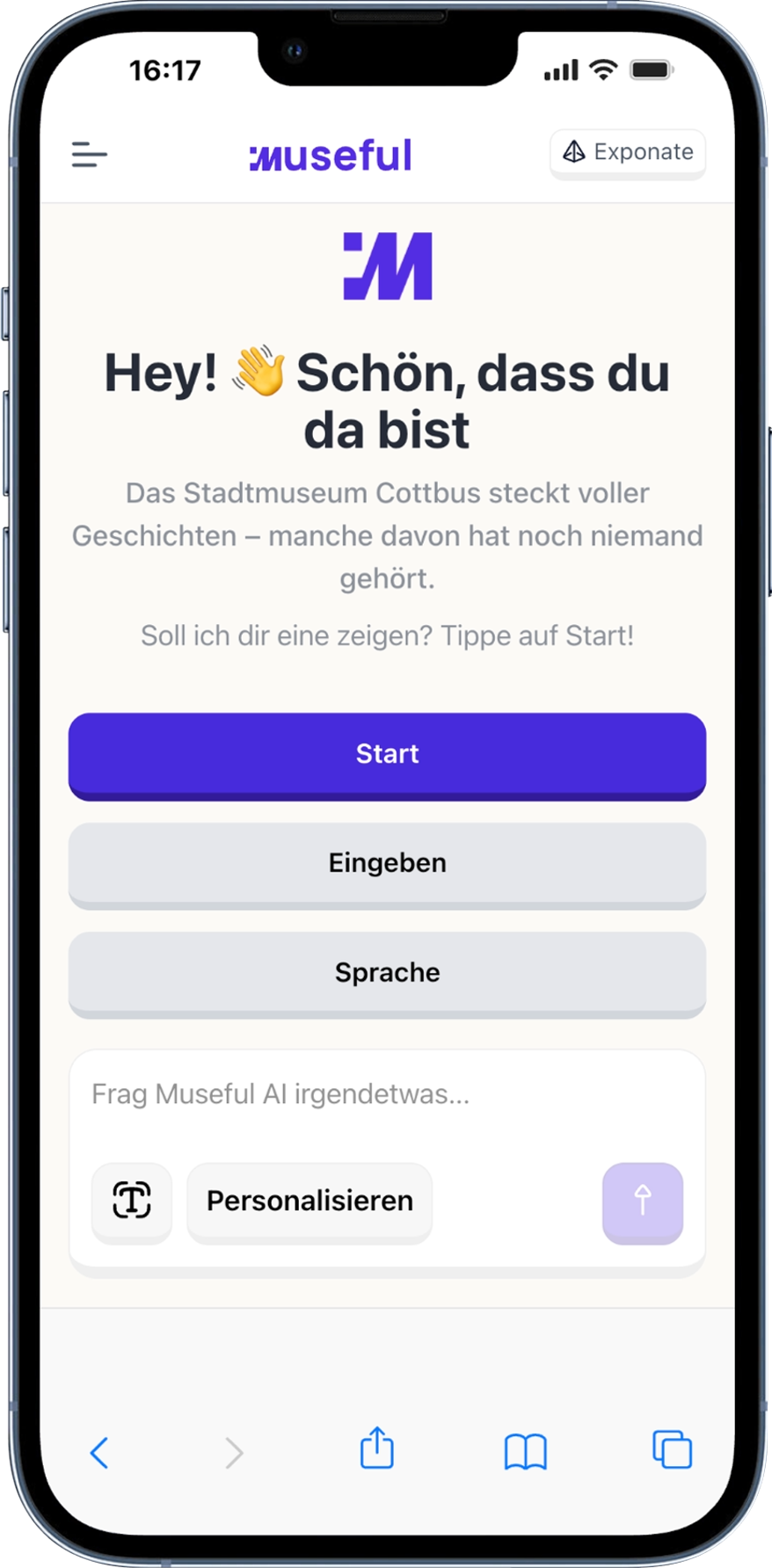
Task: Tap the text scan icon
Action: pyautogui.click(x=132, y=1201)
